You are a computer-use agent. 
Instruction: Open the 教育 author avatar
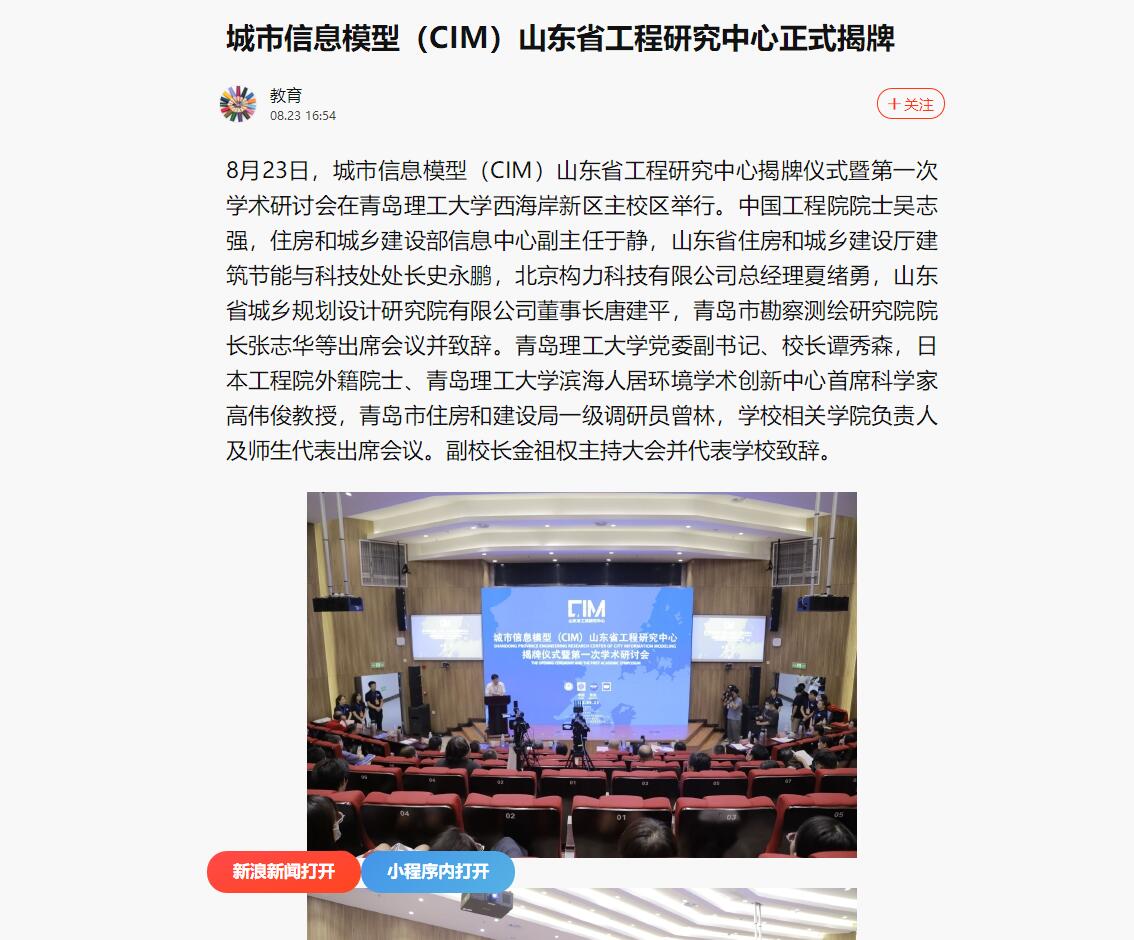pyautogui.click(x=238, y=104)
